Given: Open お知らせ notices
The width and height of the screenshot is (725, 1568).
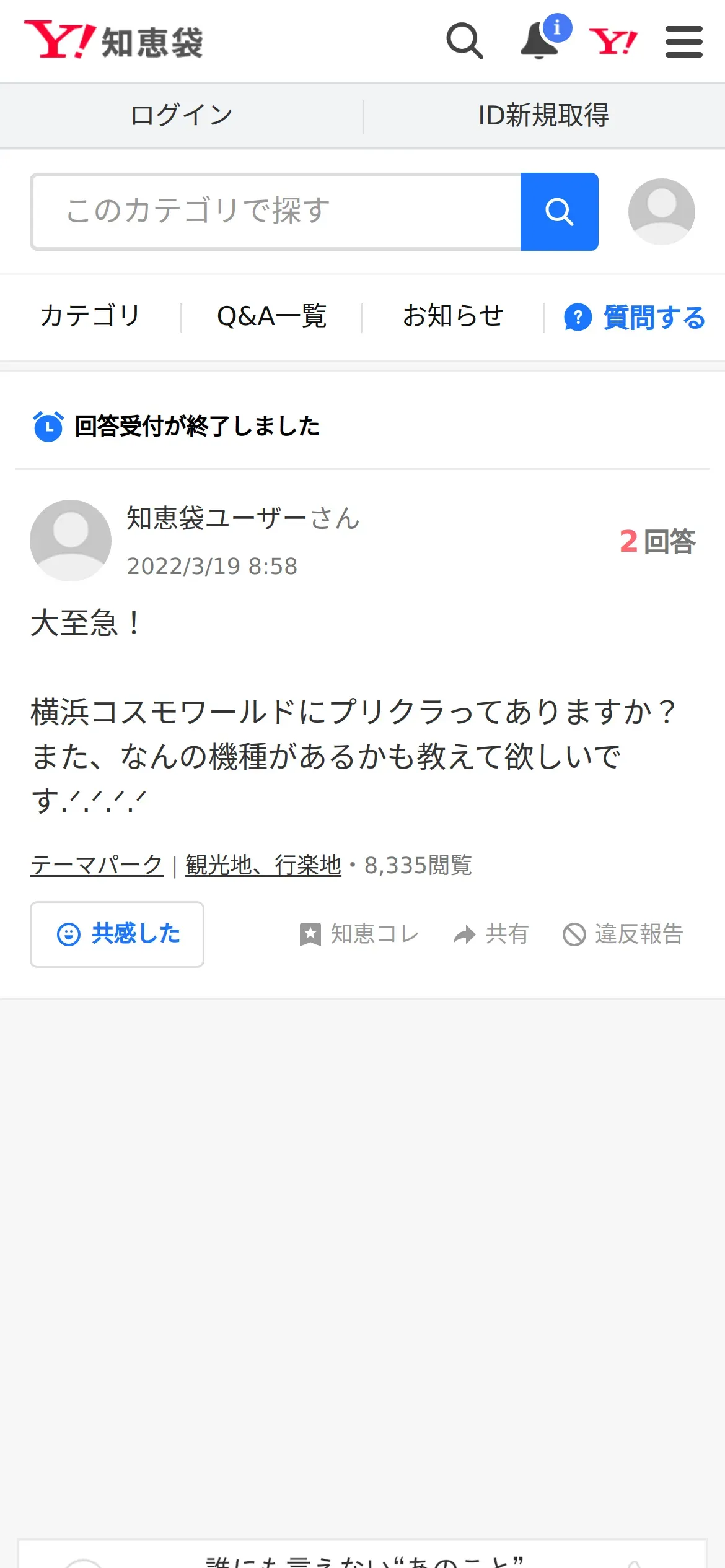Looking at the screenshot, I should click(x=453, y=316).
